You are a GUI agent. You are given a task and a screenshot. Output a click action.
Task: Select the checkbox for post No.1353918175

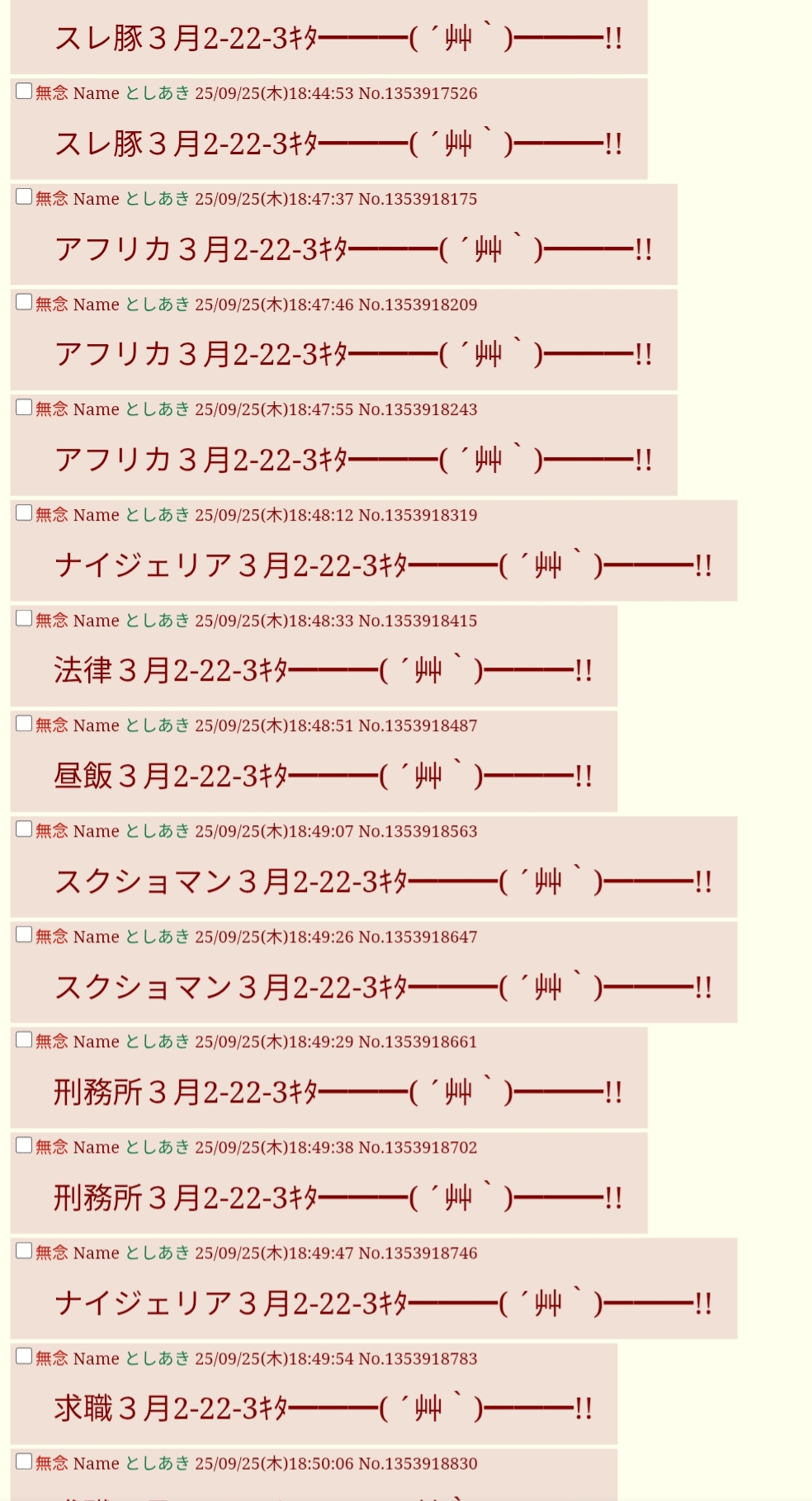point(24,196)
